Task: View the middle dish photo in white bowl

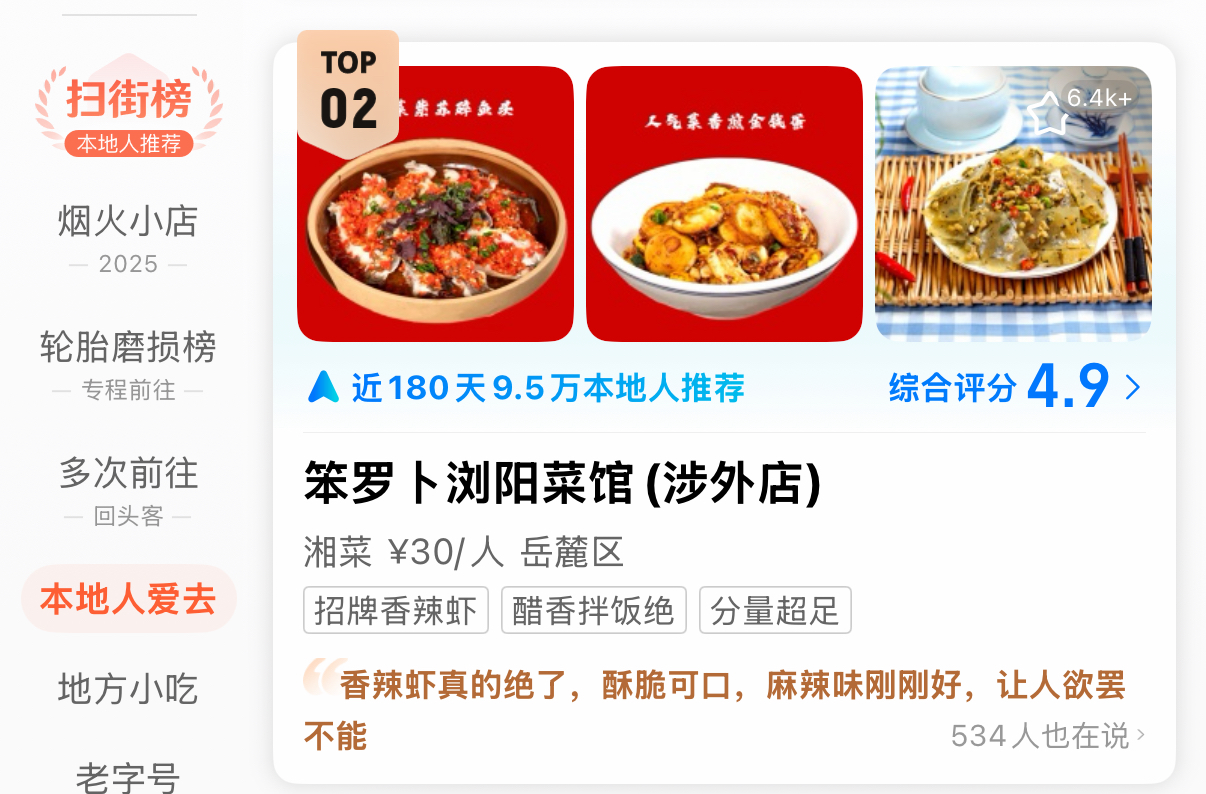Action: pyautogui.click(x=724, y=204)
